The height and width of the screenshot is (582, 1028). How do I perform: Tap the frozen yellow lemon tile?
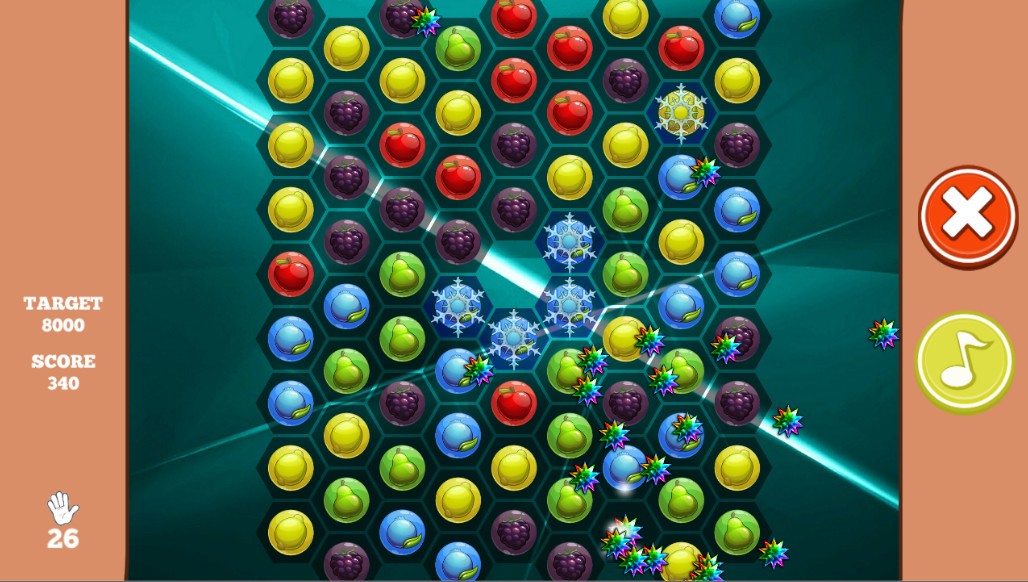pos(681,113)
